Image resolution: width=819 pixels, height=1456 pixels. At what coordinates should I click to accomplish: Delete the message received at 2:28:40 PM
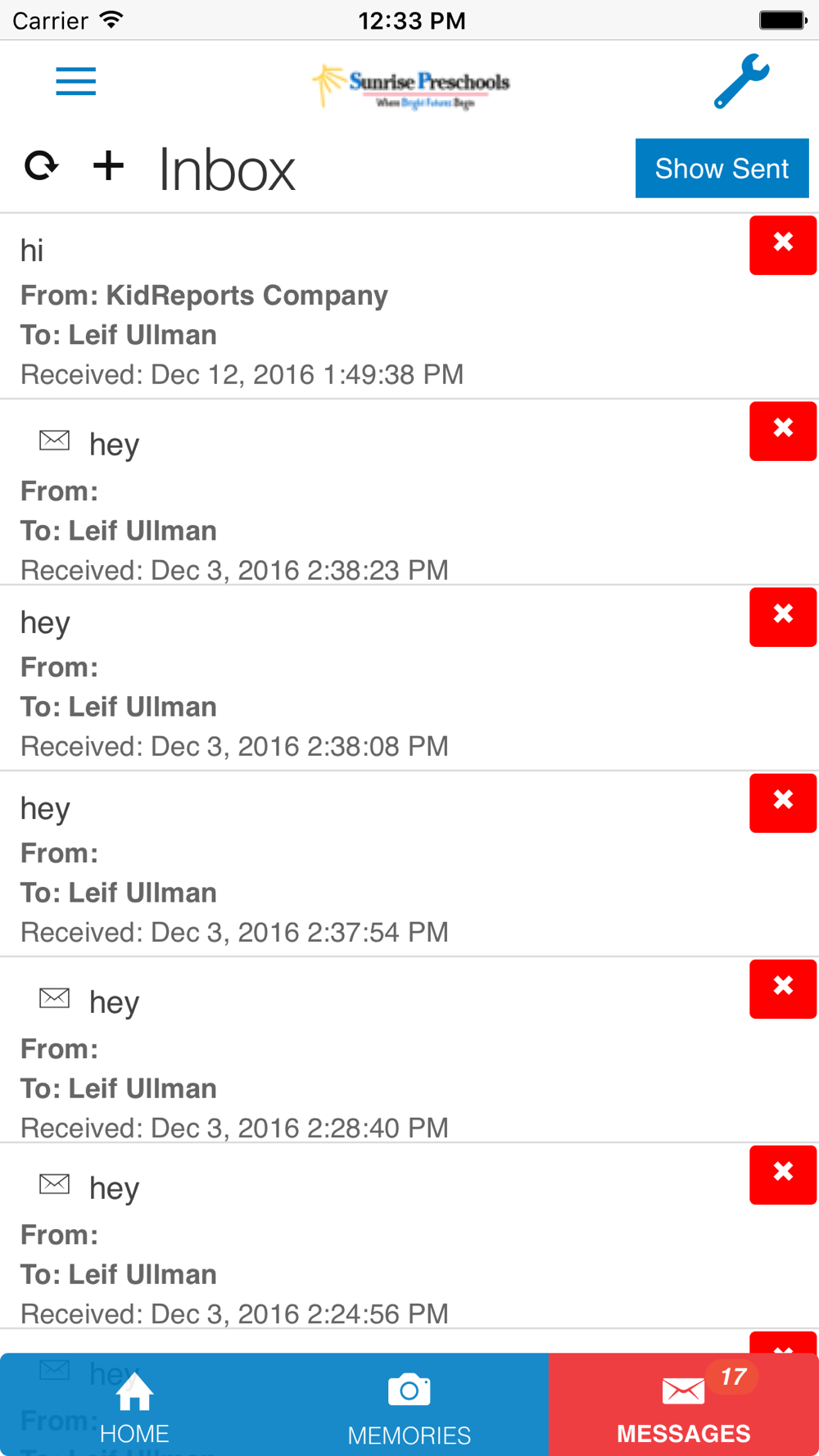[x=783, y=988]
